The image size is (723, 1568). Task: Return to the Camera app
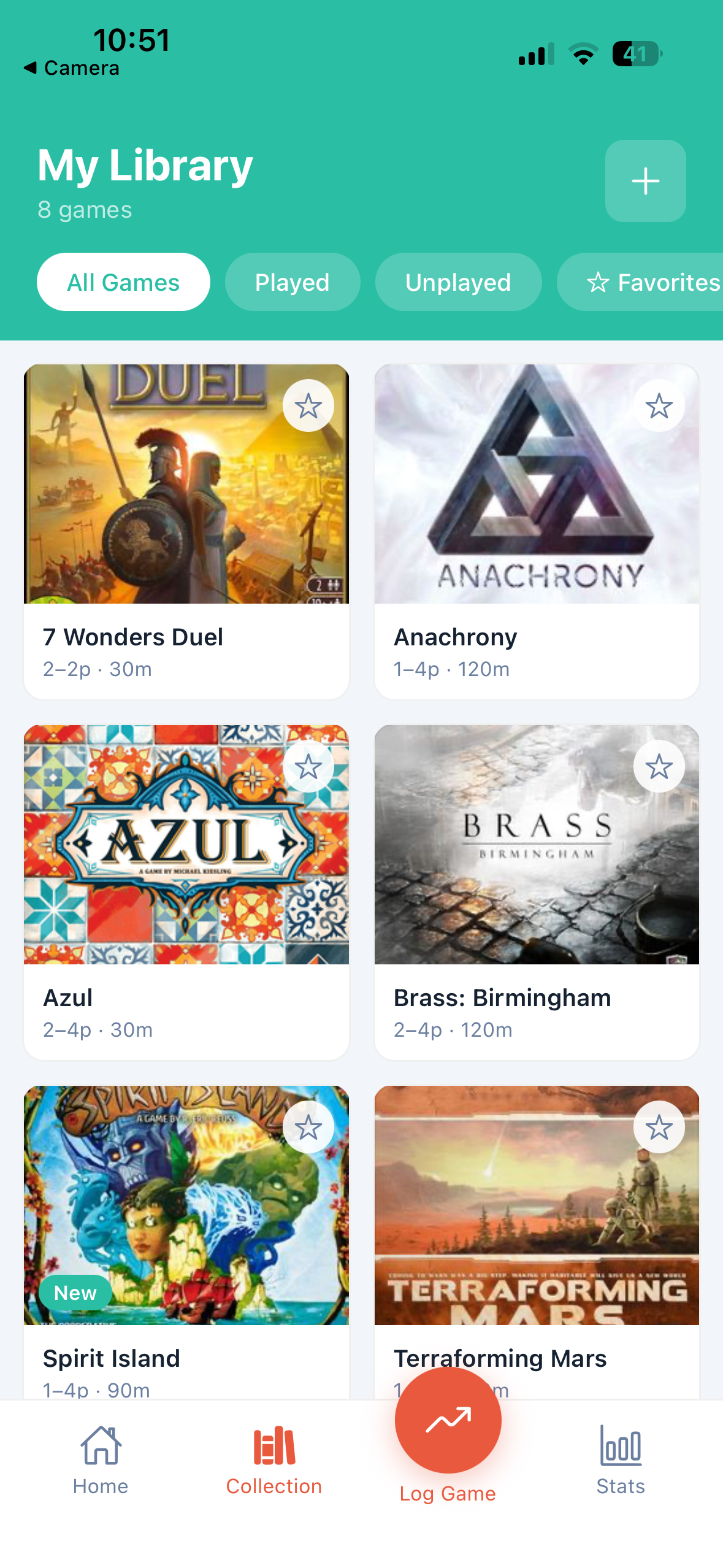pyautogui.click(x=72, y=67)
